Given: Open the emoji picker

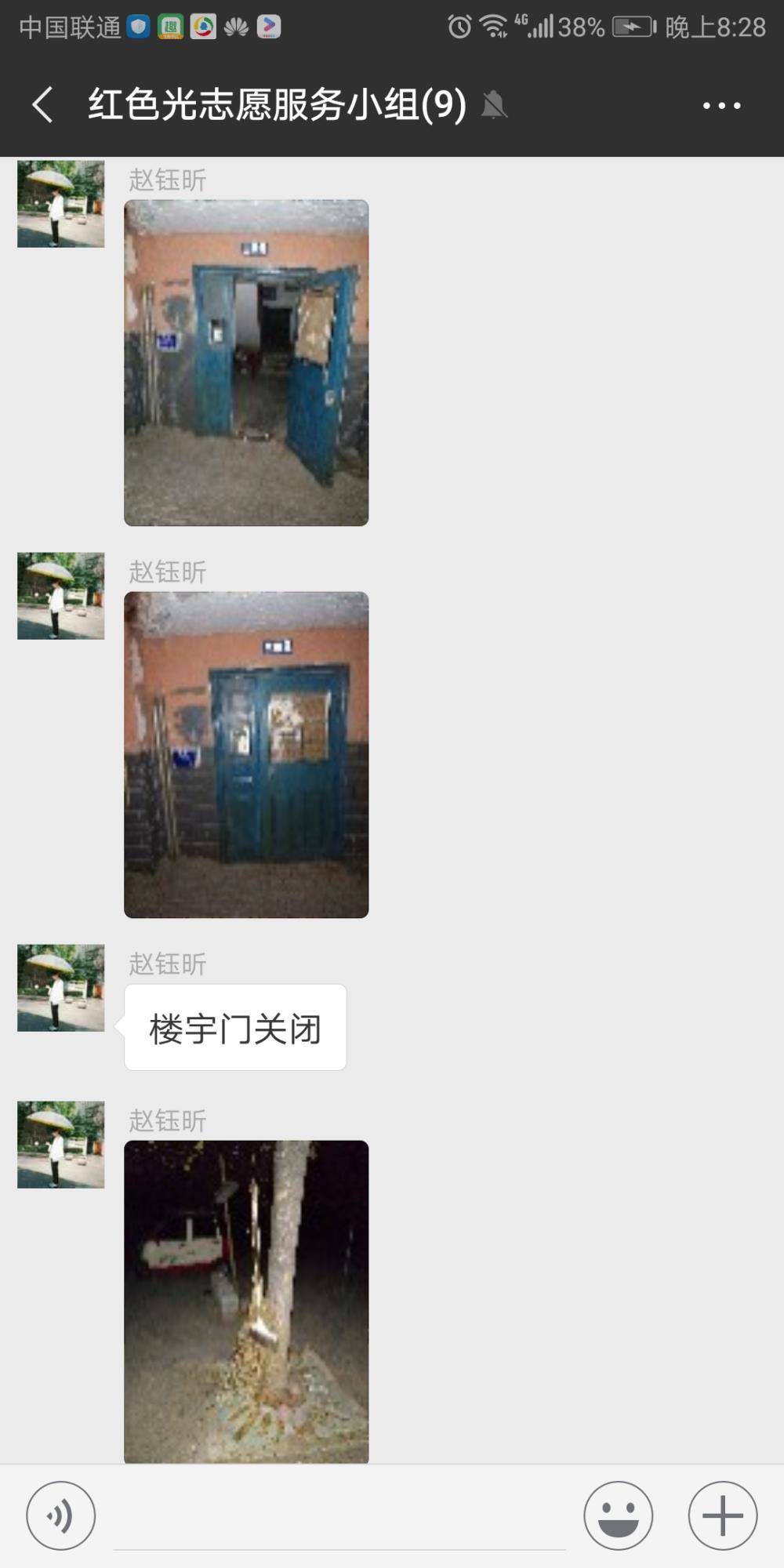Looking at the screenshot, I should [618, 1515].
